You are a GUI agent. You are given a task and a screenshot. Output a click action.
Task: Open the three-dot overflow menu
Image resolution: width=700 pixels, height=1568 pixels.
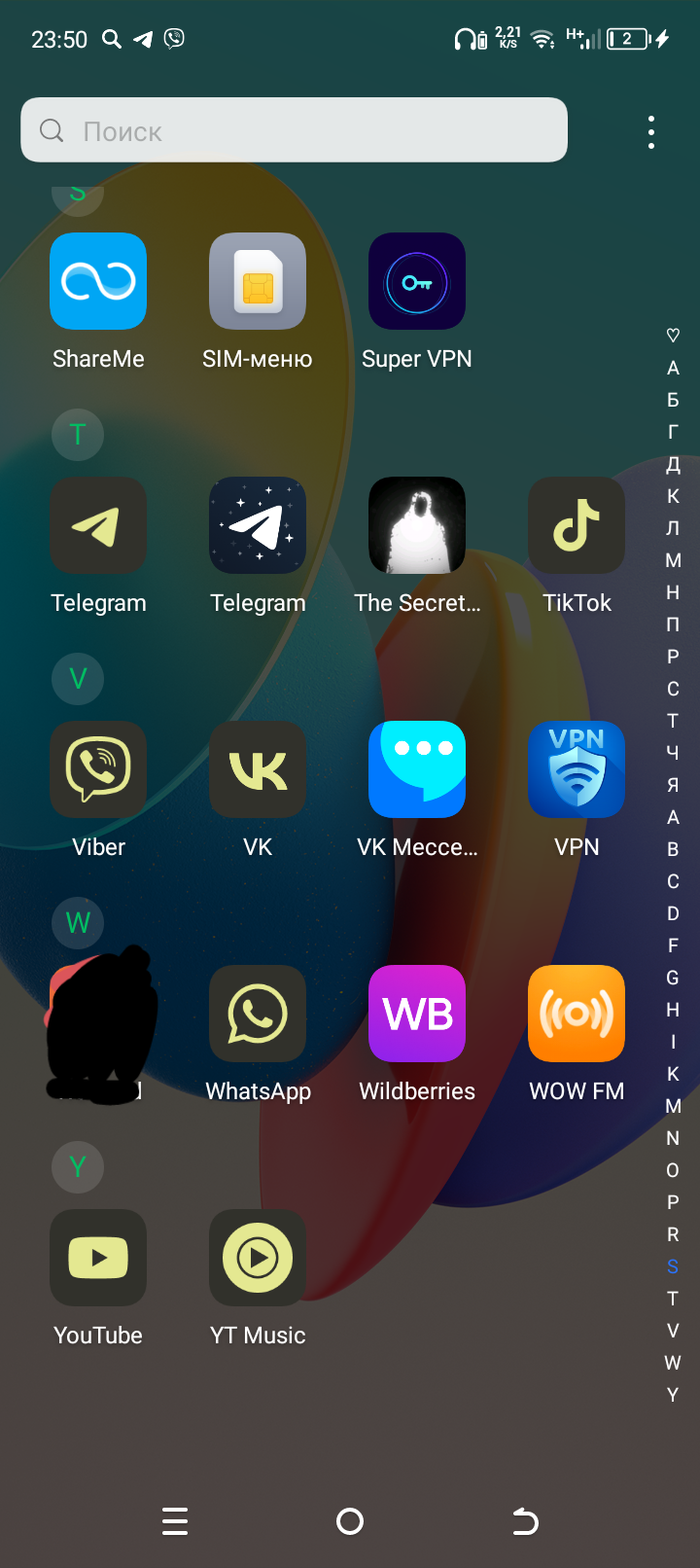point(650,132)
